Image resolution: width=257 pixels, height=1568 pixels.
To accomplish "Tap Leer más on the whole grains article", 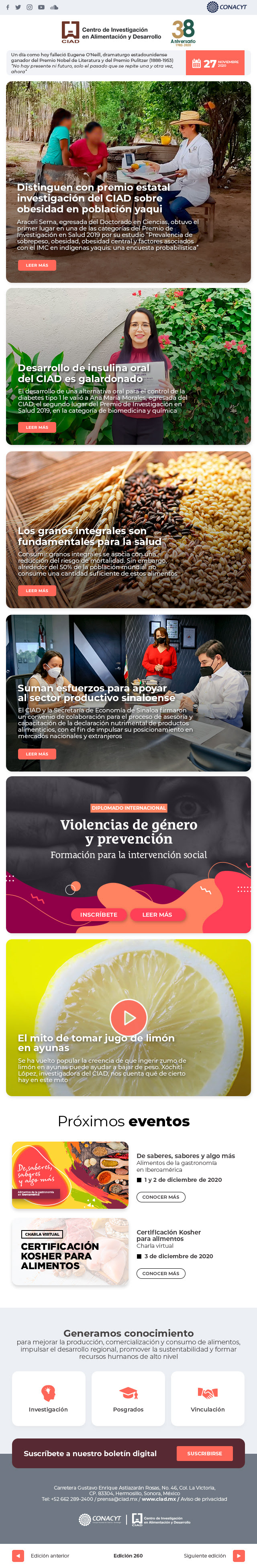I will tap(37, 591).
